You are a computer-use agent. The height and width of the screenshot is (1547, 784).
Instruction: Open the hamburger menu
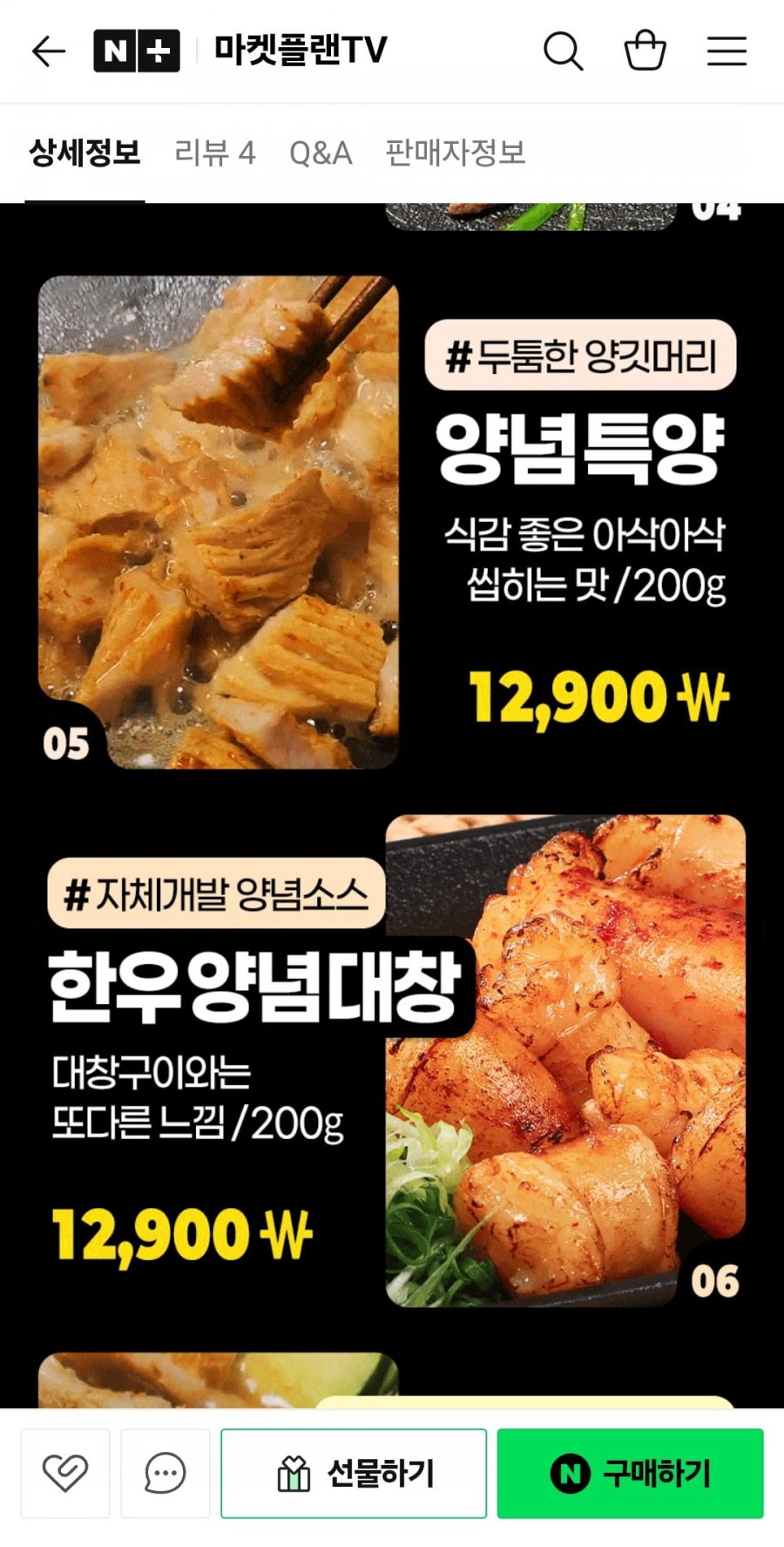tap(727, 51)
